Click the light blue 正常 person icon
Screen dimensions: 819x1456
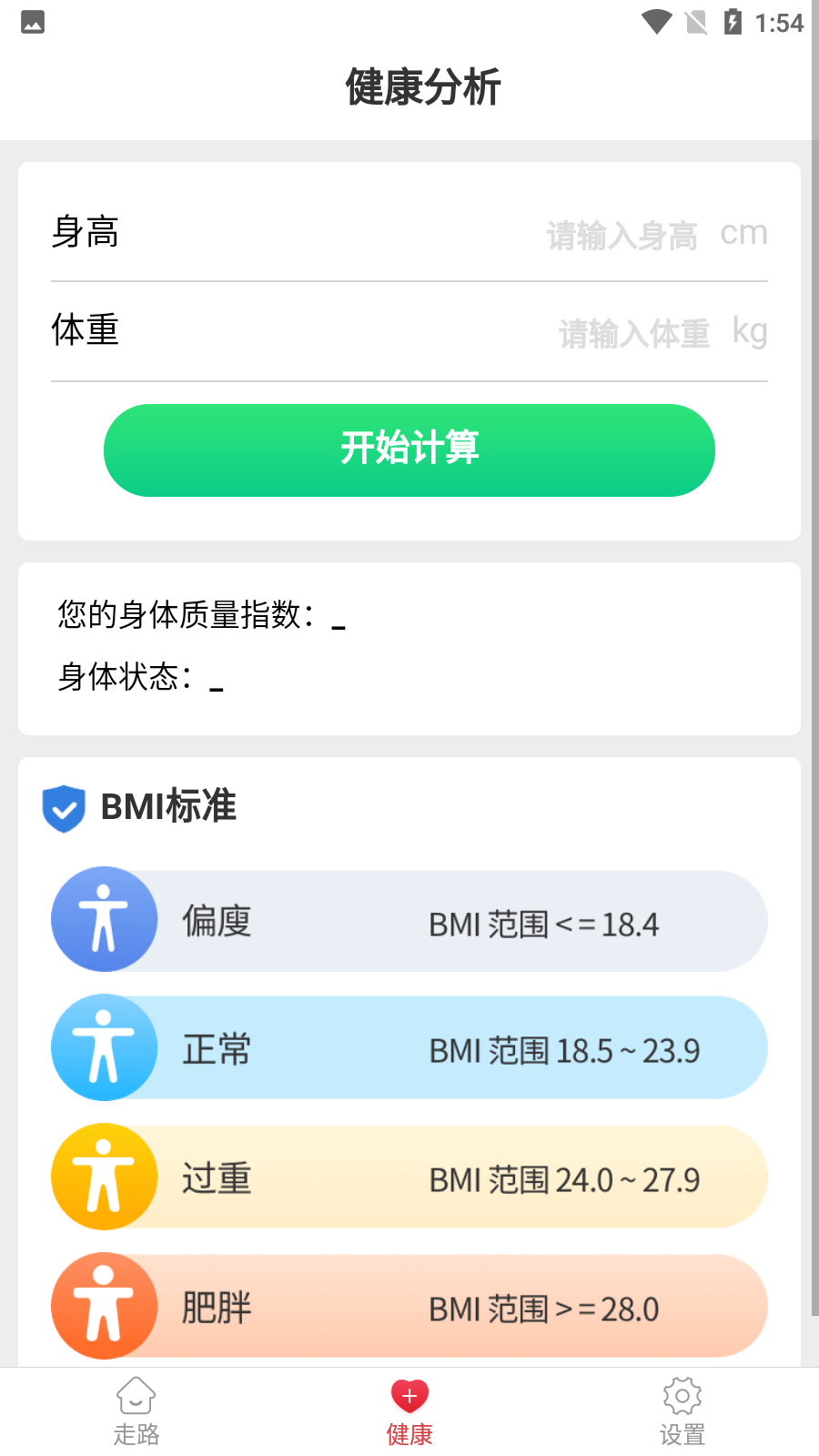pos(104,1047)
